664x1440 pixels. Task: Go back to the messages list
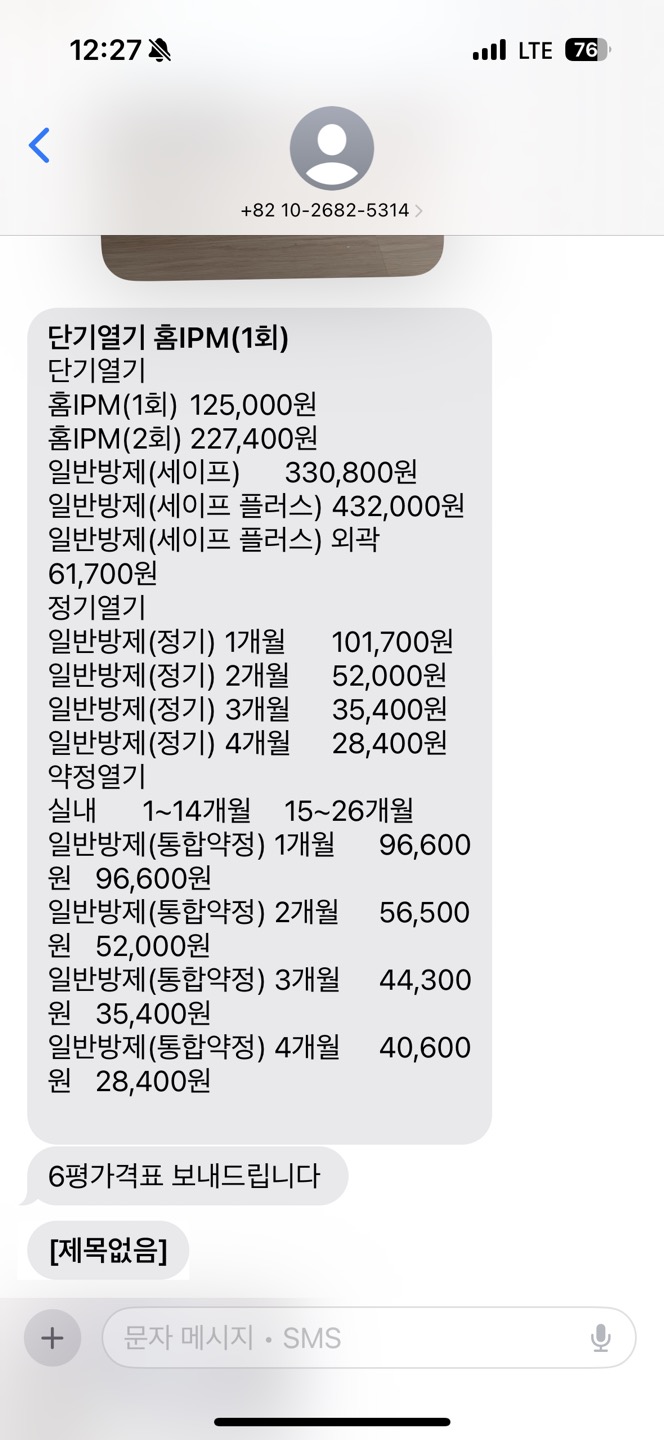[39, 146]
